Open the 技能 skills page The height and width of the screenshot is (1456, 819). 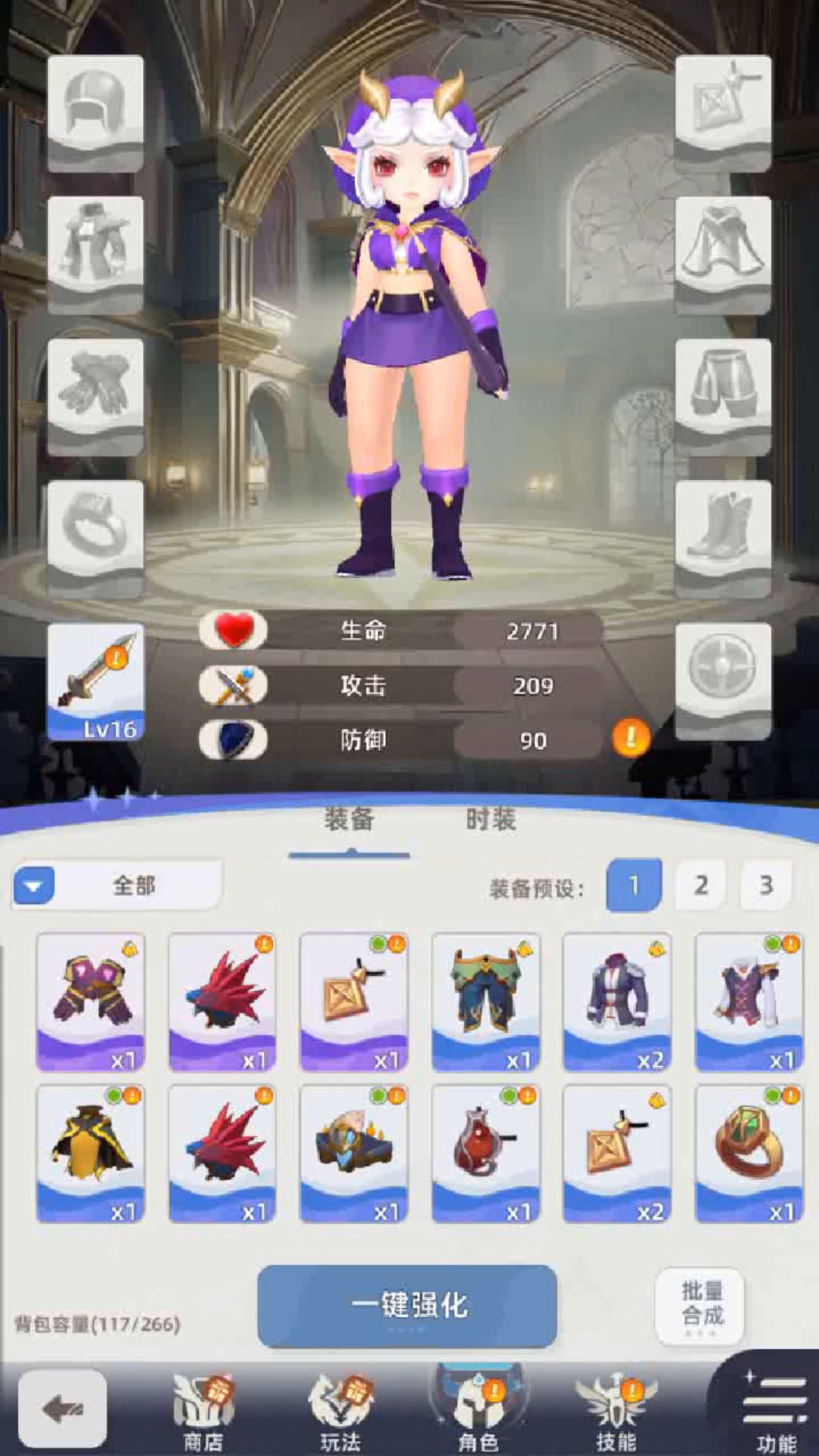point(615,1410)
